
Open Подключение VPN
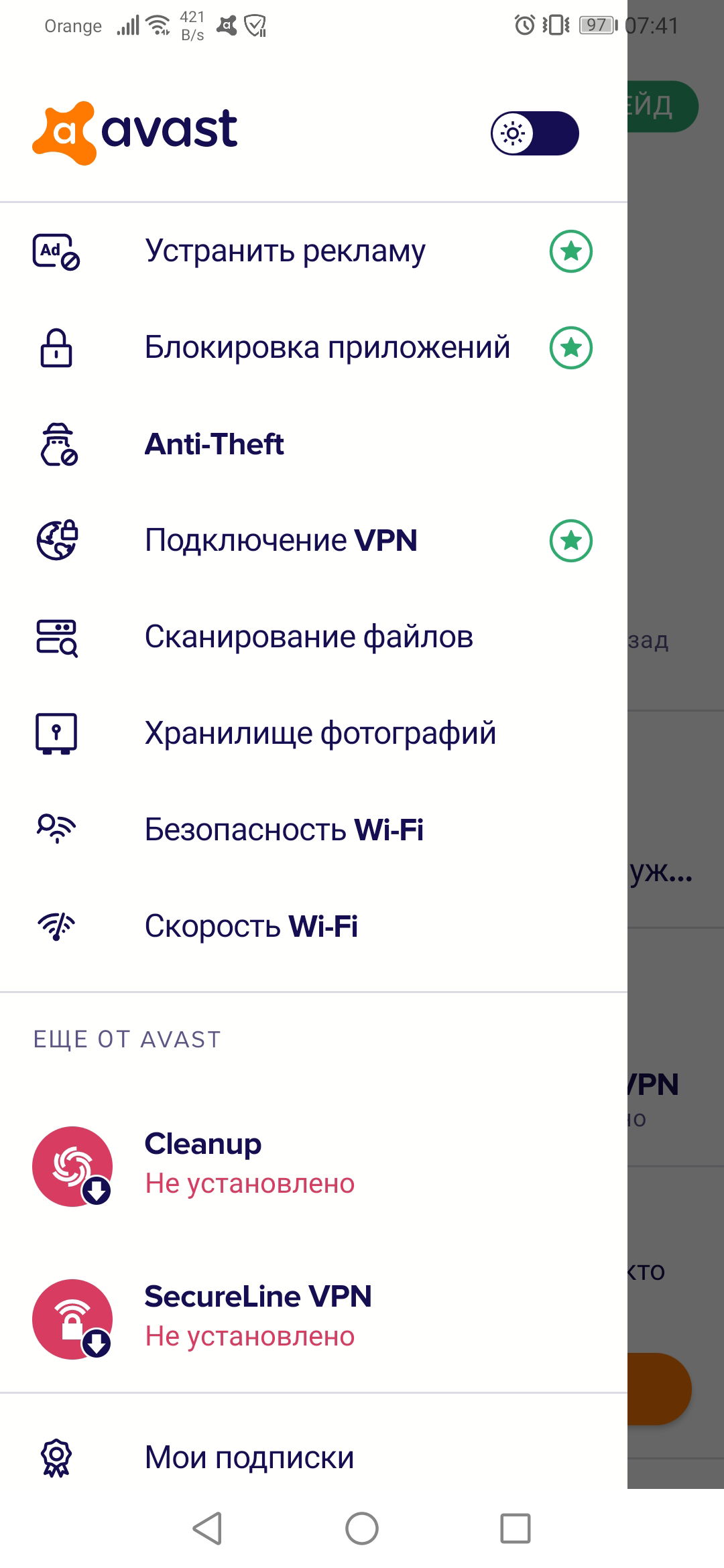pos(282,541)
